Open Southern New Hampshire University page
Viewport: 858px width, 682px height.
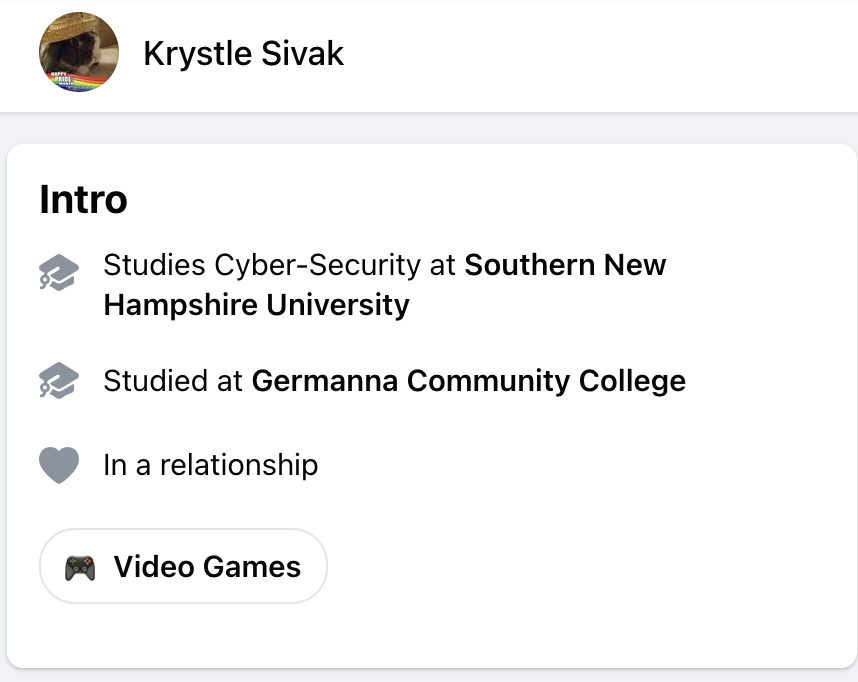click(565, 265)
